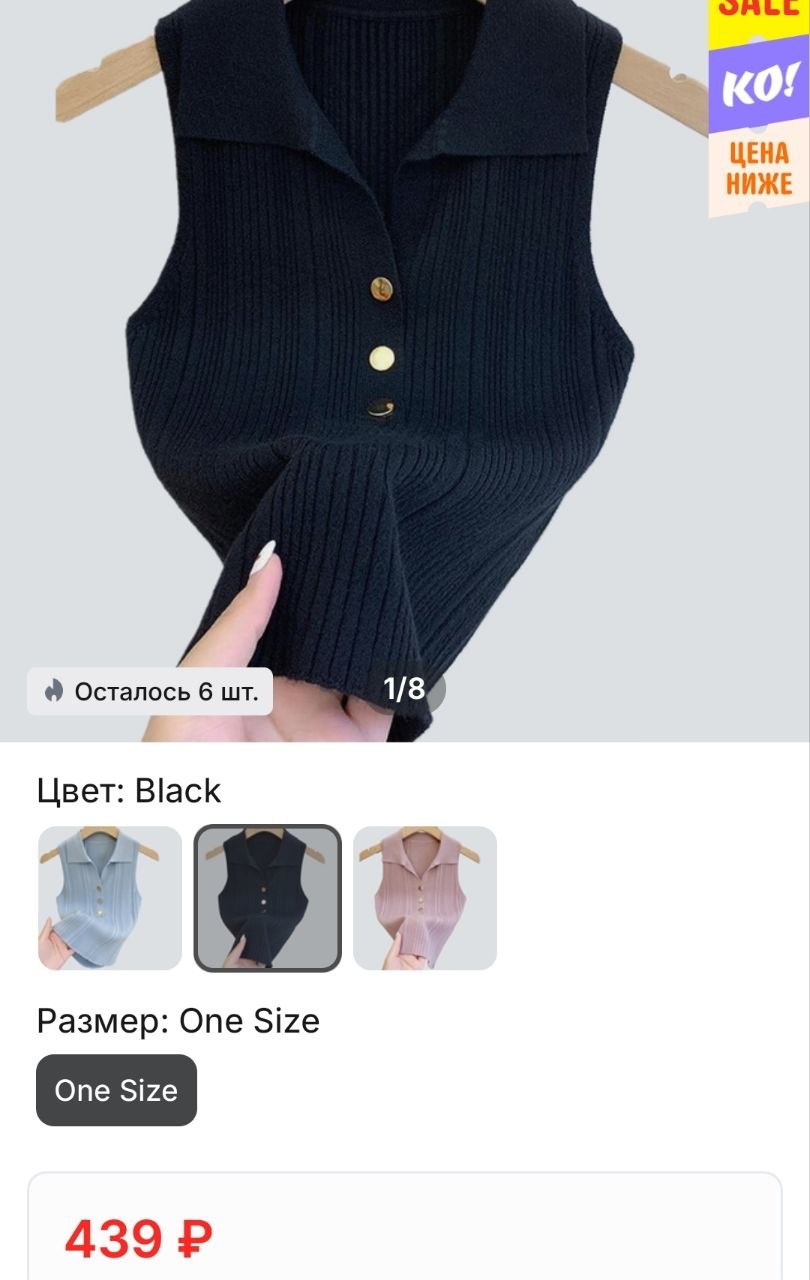Viewport: 810px width, 1280px height.
Task: Select the light blue color variant
Action: click(x=110, y=897)
